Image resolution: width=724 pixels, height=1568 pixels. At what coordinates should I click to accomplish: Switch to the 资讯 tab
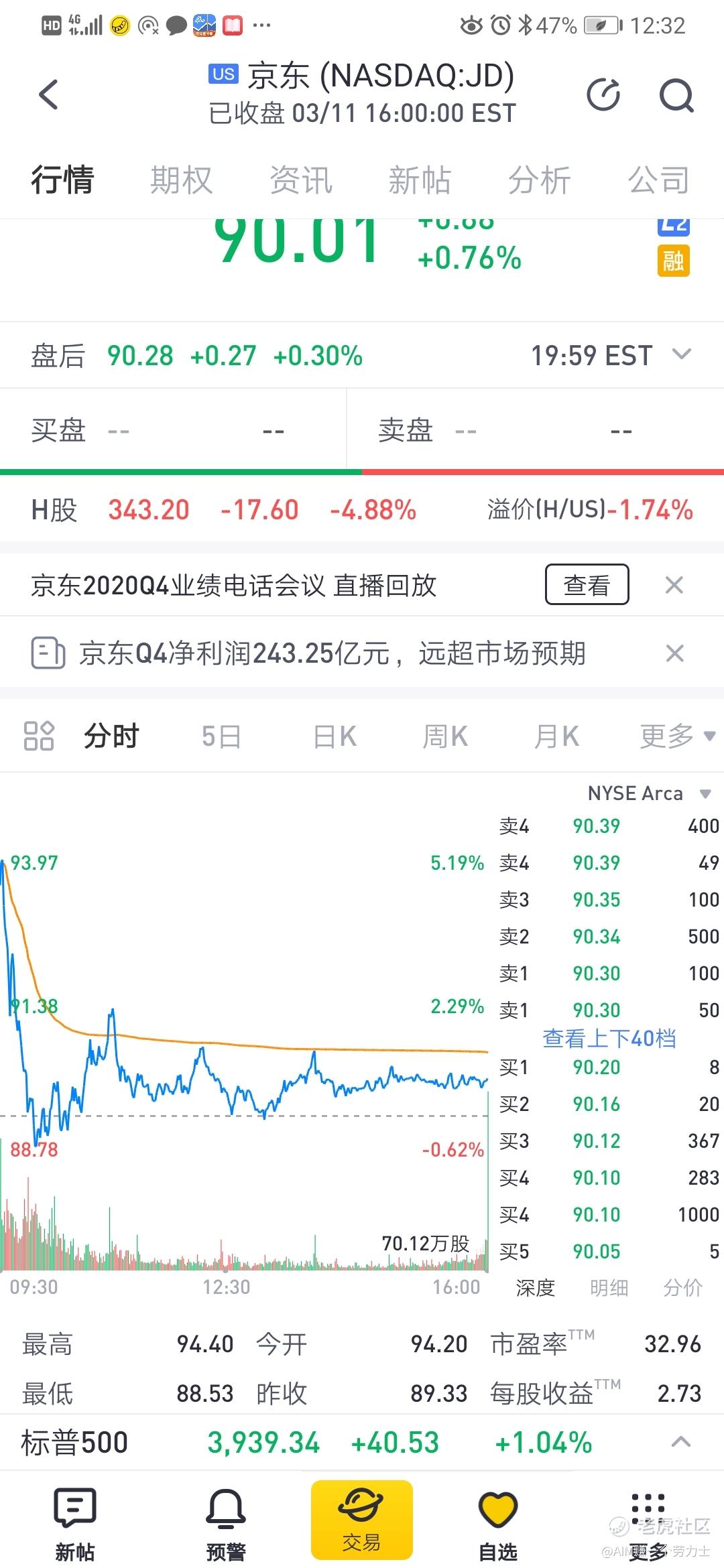click(301, 180)
